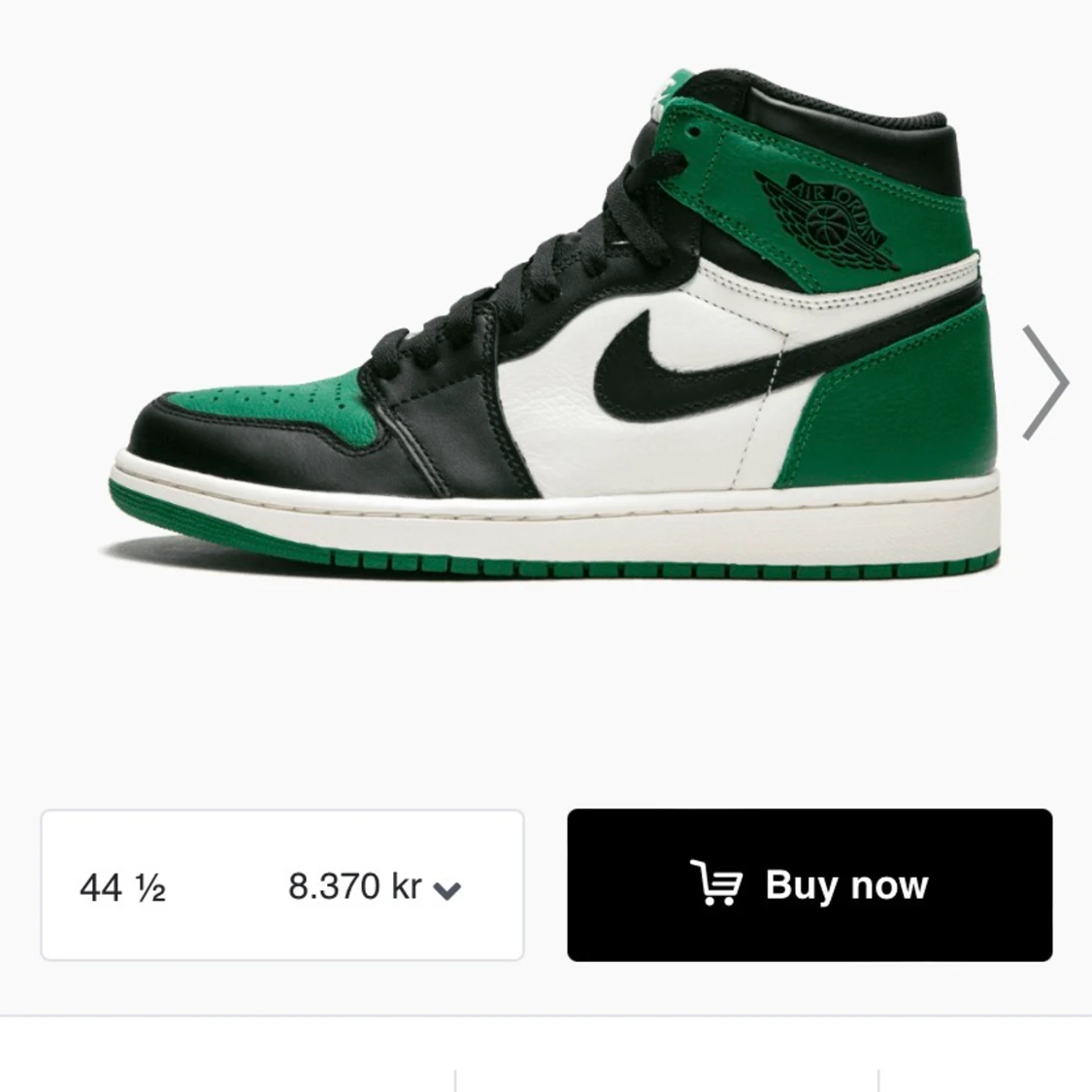Viewport: 1092px width, 1092px height.
Task: Tap the Buy now button
Action: [810, 885]
